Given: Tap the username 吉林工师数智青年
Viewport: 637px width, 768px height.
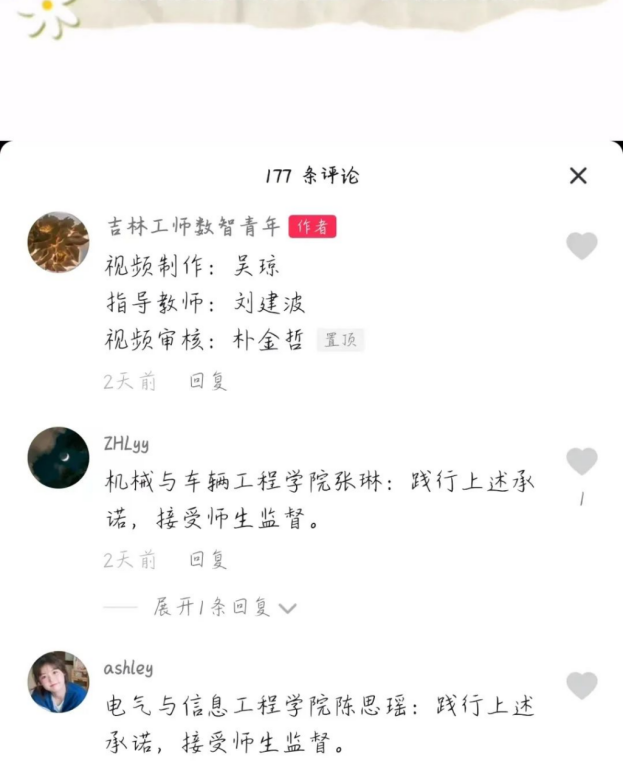Looking at the screenshot, I should pos(194,227).
